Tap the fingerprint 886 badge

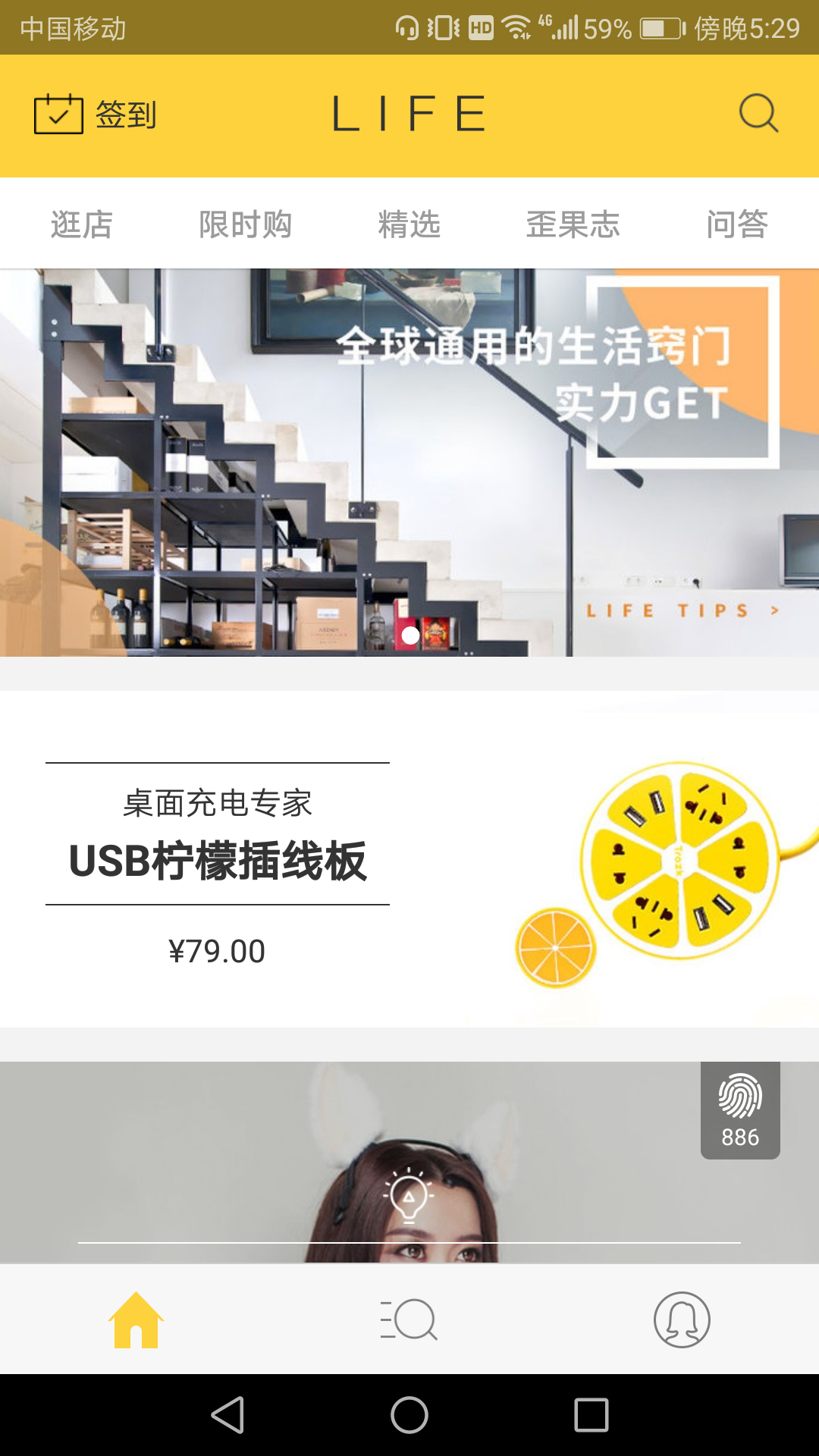click(740, 1110)
